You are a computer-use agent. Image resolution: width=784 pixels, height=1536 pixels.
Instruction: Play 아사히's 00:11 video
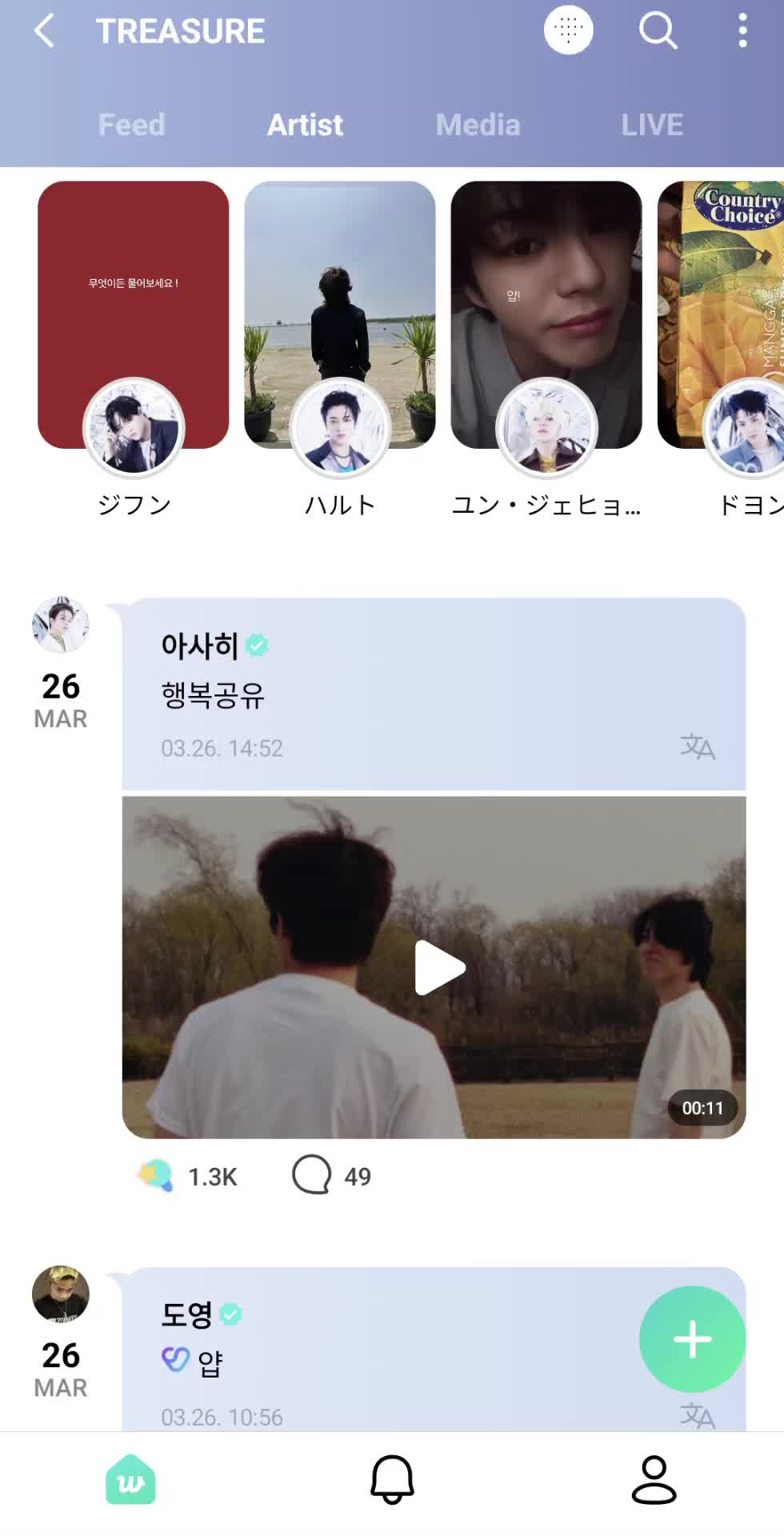click(x=439, y=967)
